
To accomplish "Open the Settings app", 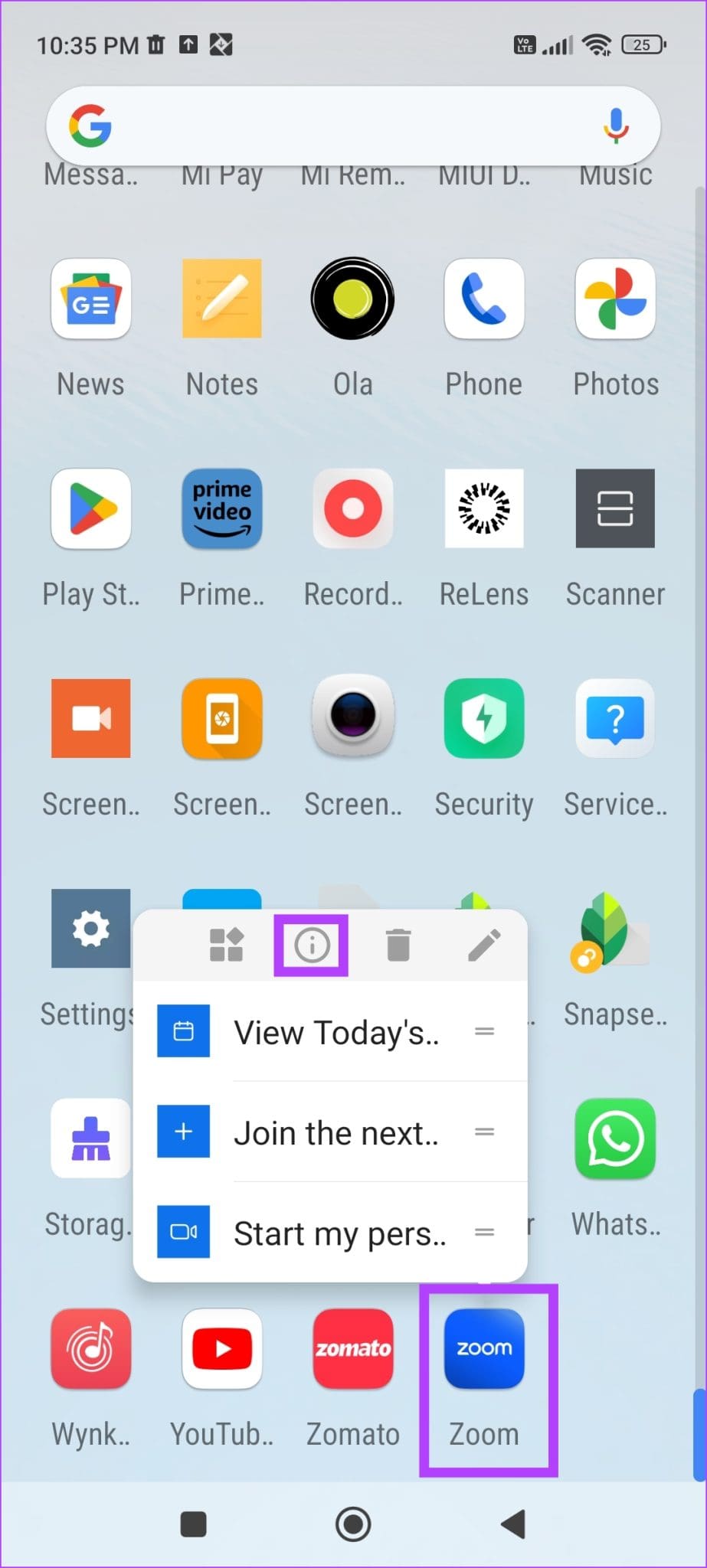I will pos(90,929).
